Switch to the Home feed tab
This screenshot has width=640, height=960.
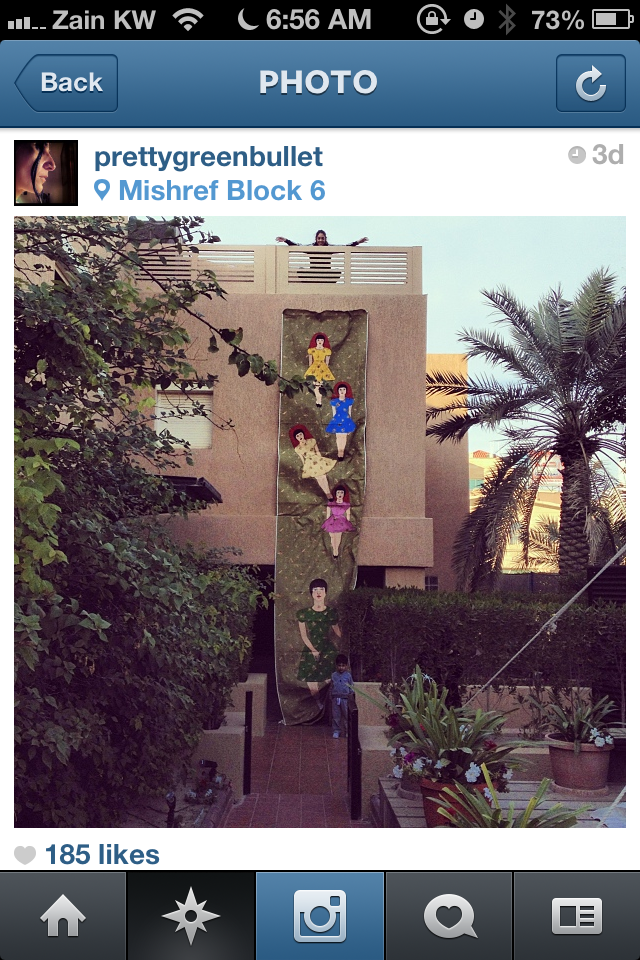tap(63, 916)
